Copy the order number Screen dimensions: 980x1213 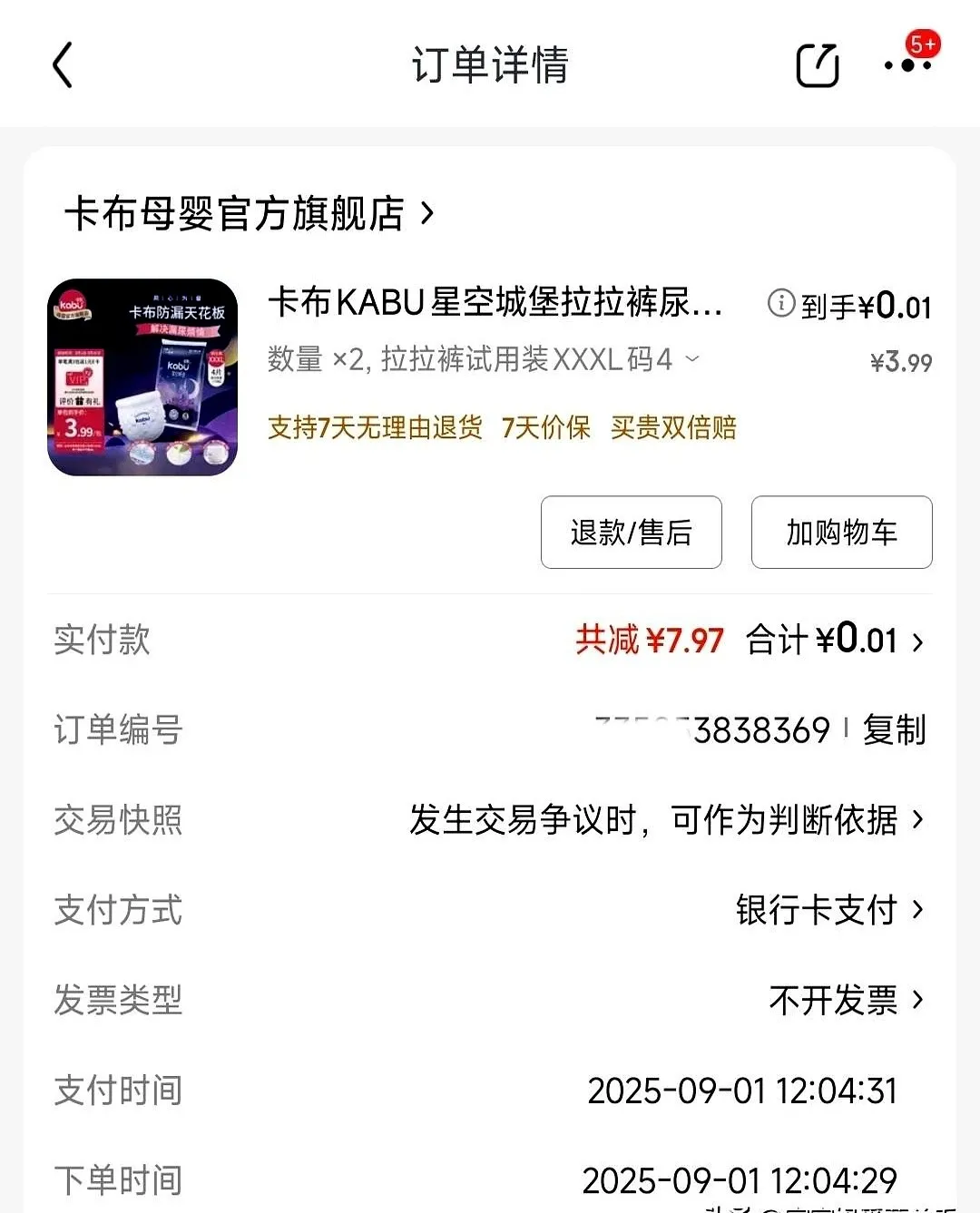[894, 730]
